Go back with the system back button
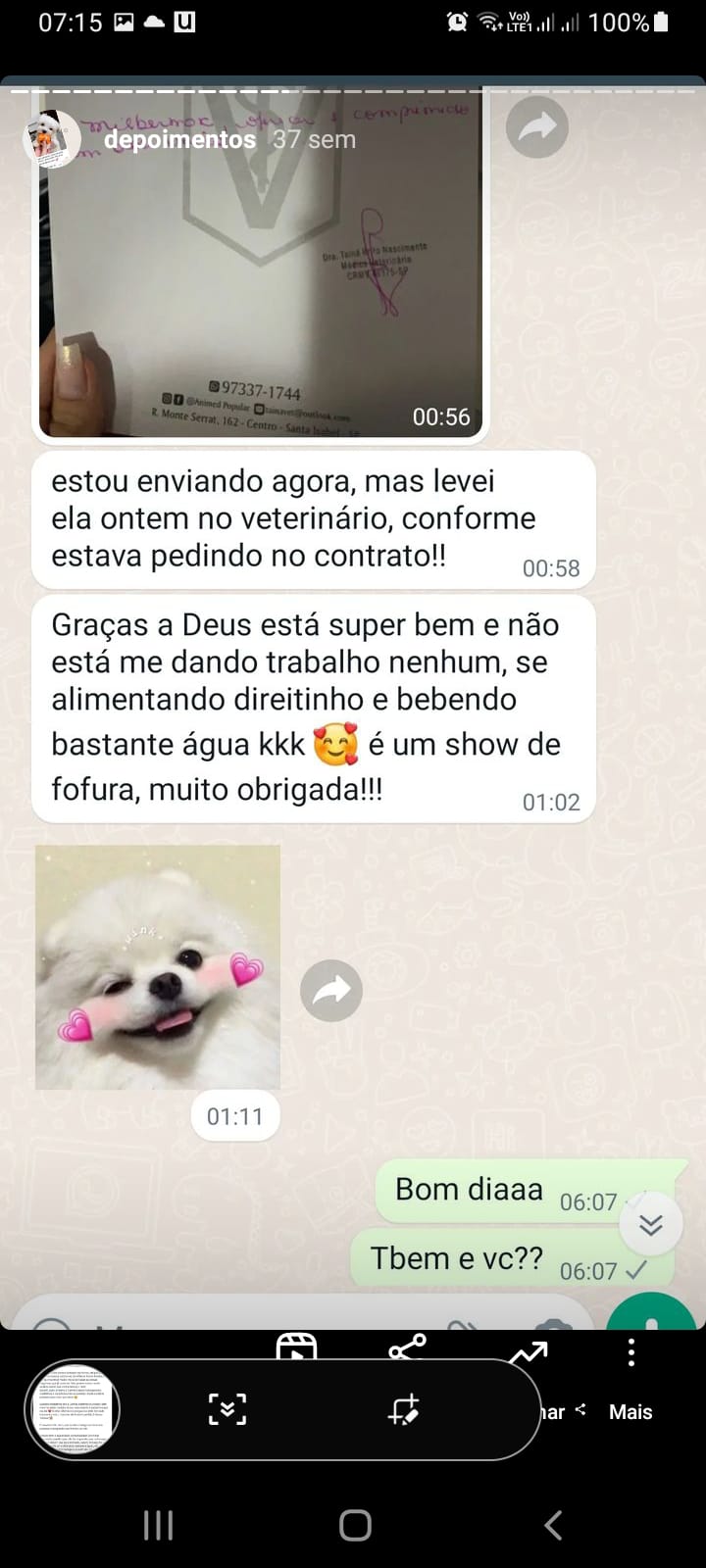 pyautogui.click(x=552, y=1525)
